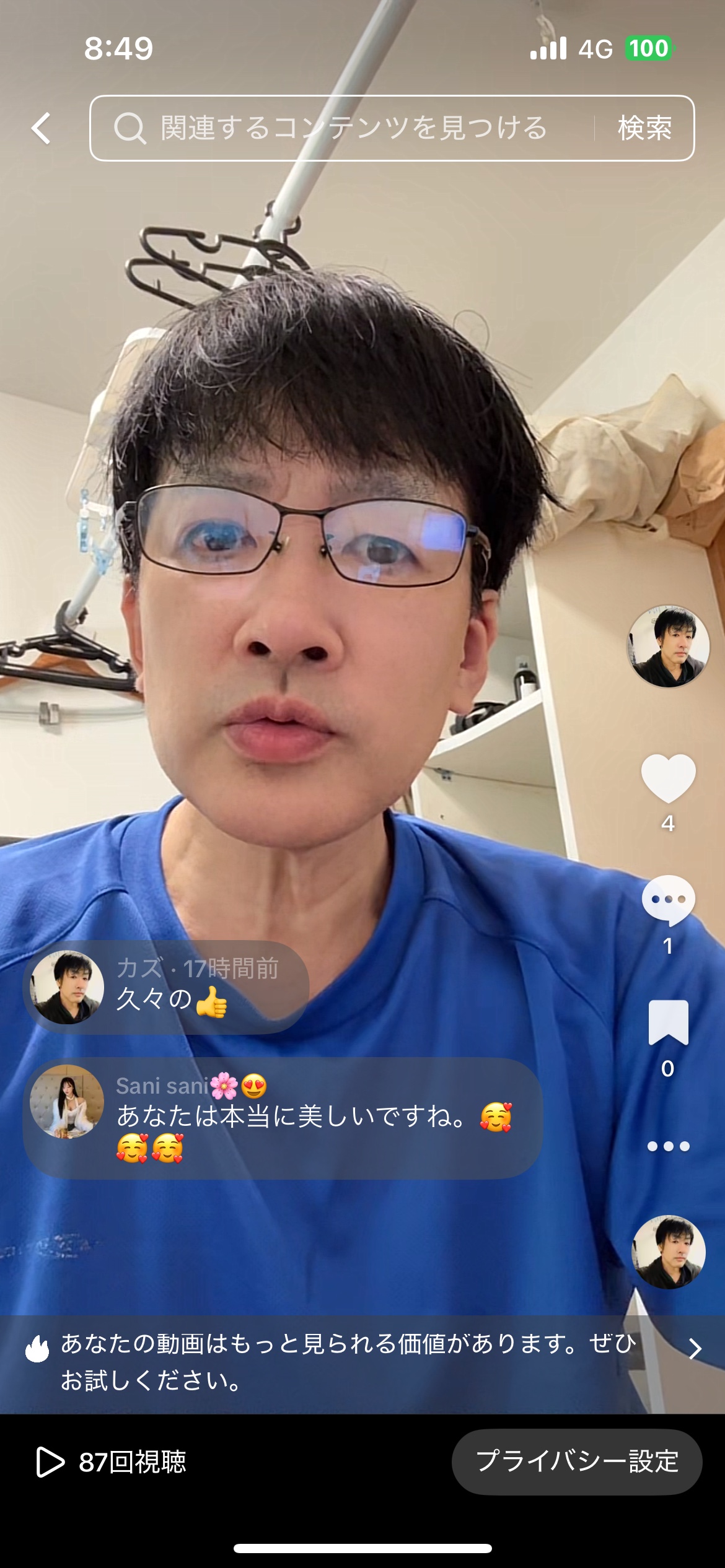Bookmark this video

(668, 1022)
